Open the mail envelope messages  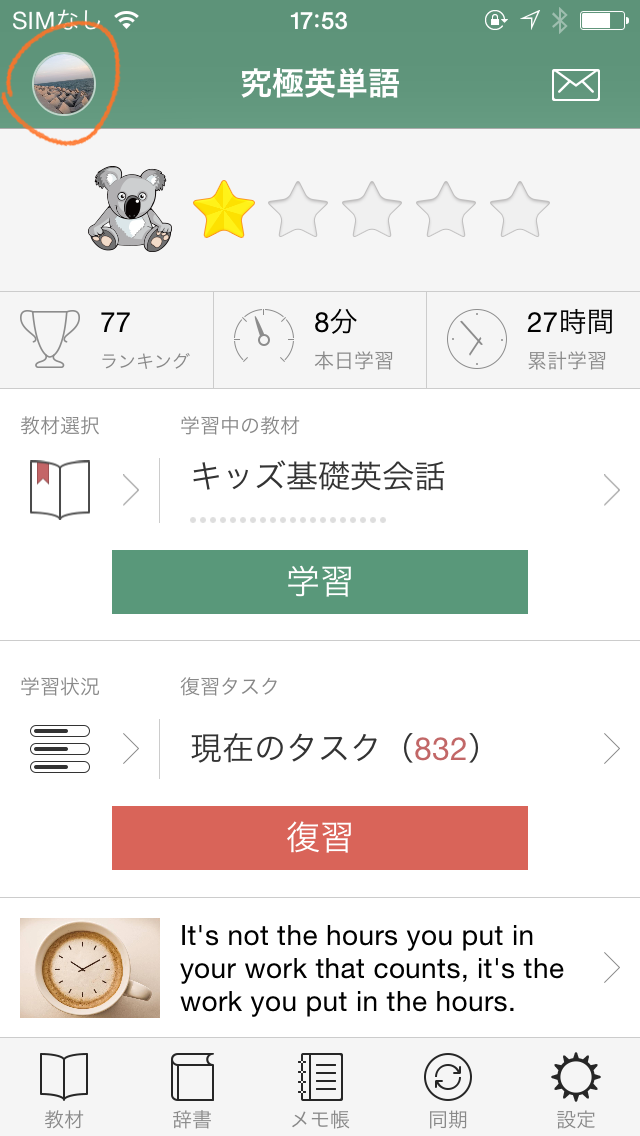pos(575,84)
